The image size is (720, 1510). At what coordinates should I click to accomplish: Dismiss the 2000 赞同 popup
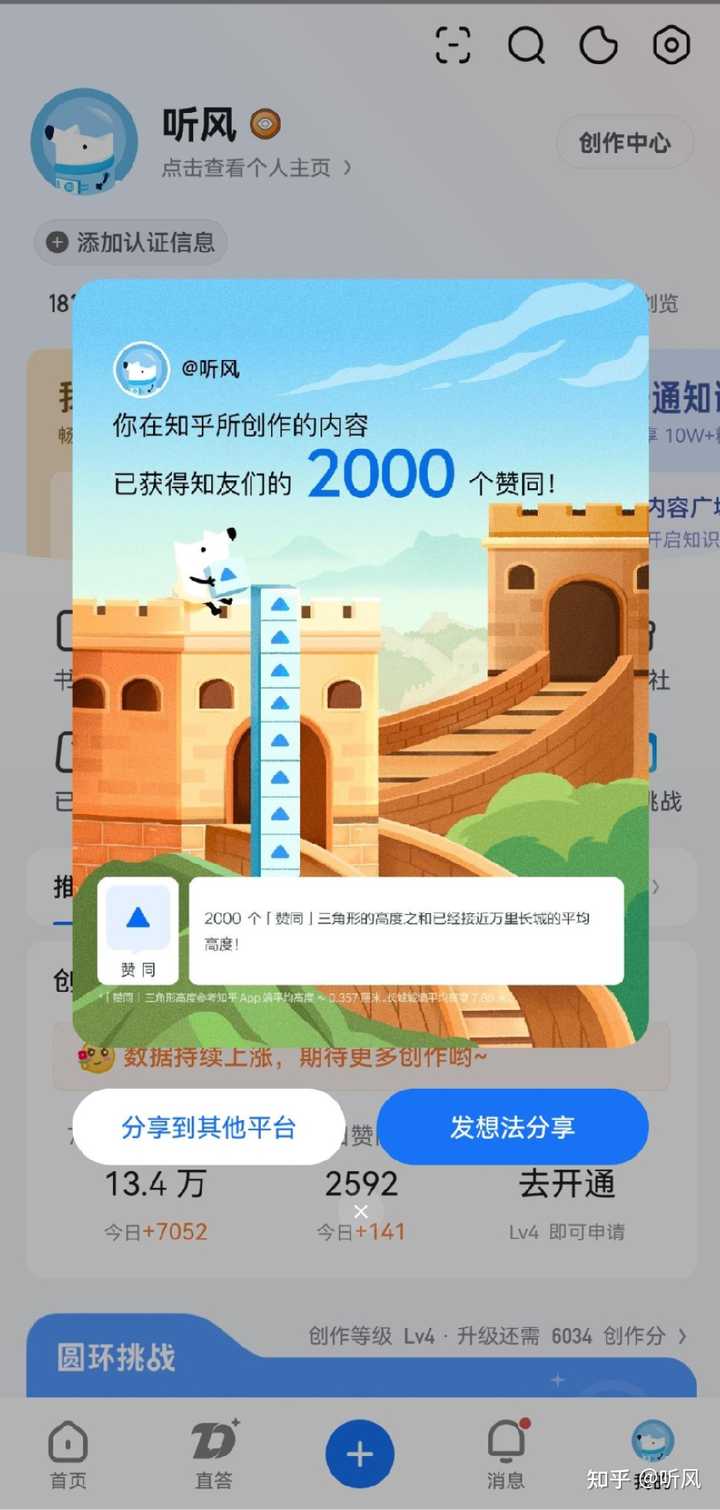tap(361, 1211)
